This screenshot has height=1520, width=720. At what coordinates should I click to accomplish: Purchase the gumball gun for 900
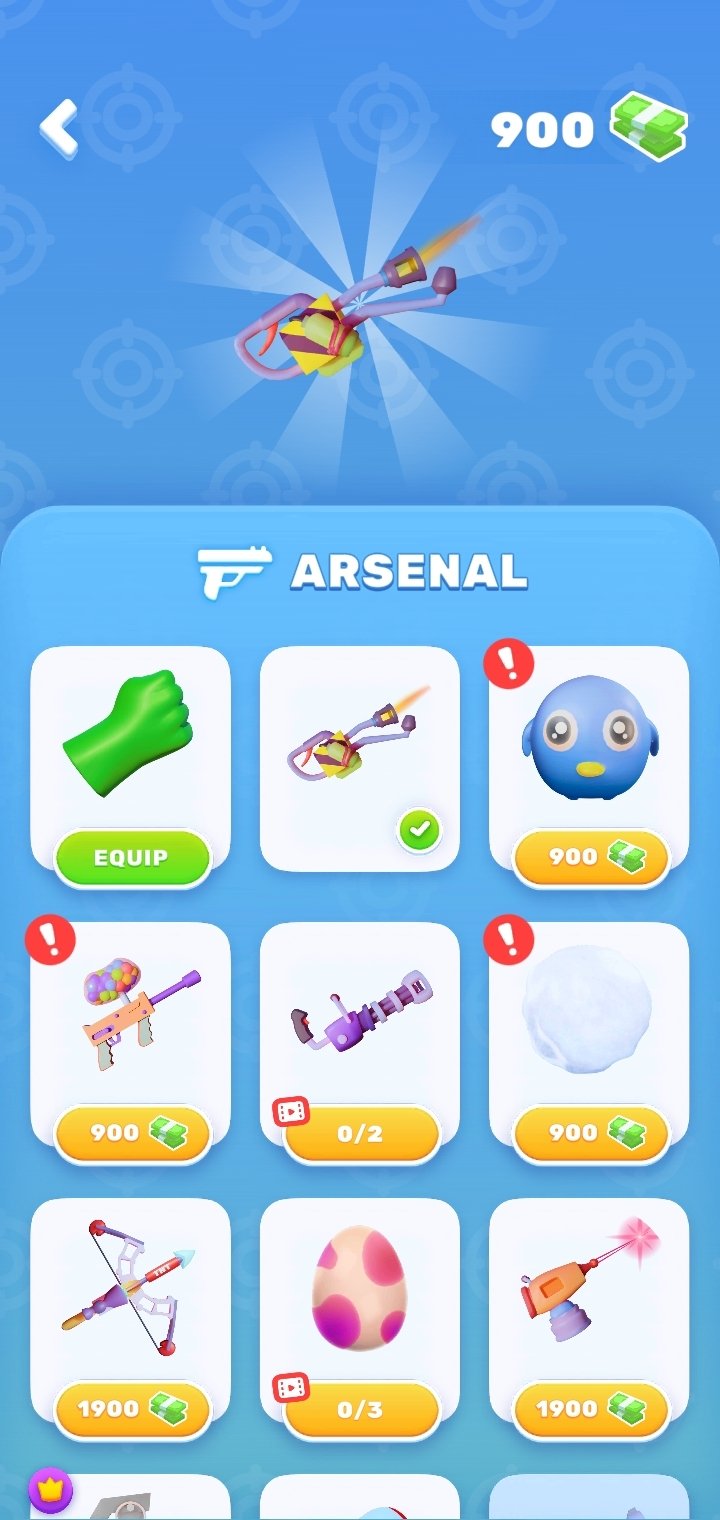pyautogui.click(x=132, y=1134)
